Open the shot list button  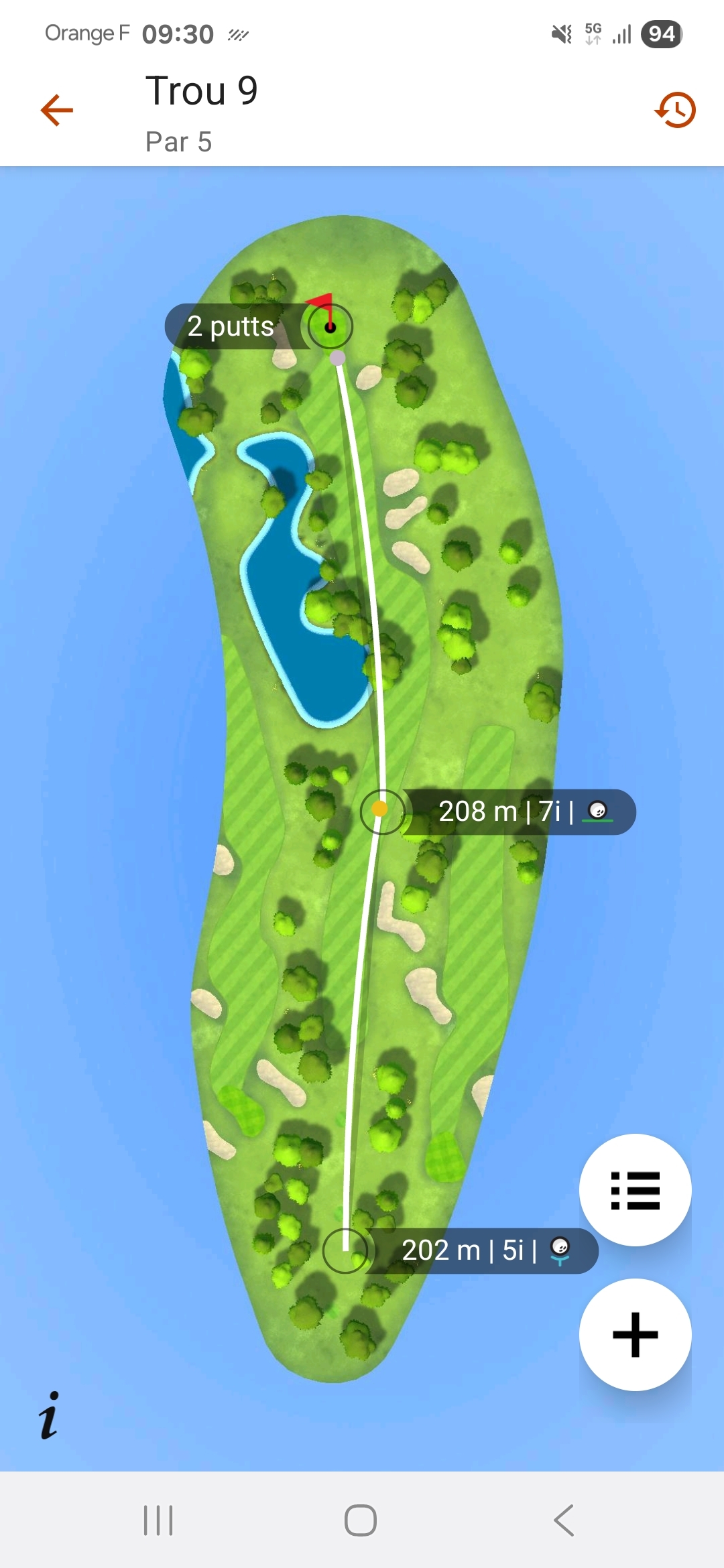(x=635, y=1190)
